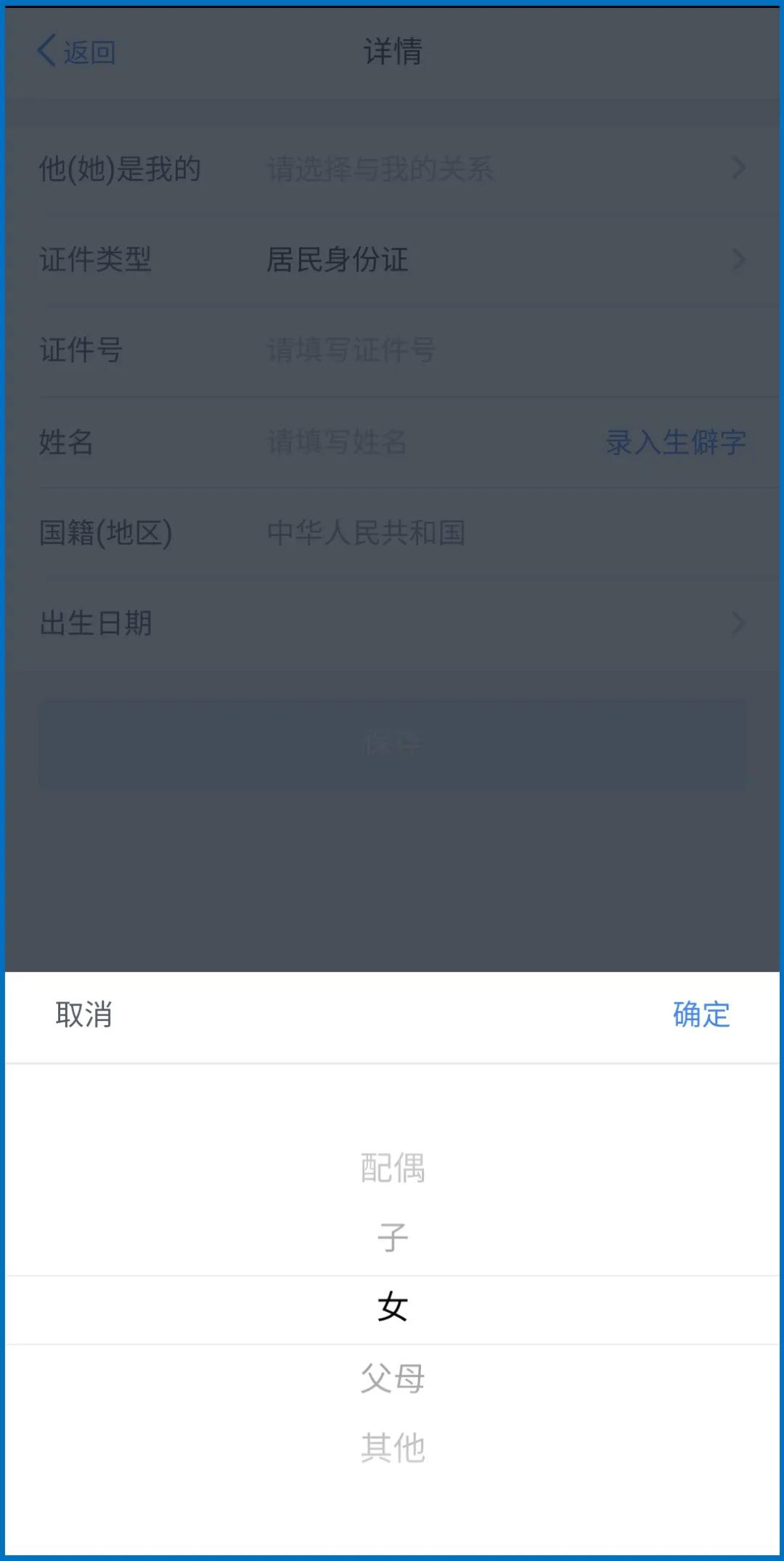
Task: Choose 其他 at the bottom of the picker
Action: pyautogui.click(x=392, y=1447)
